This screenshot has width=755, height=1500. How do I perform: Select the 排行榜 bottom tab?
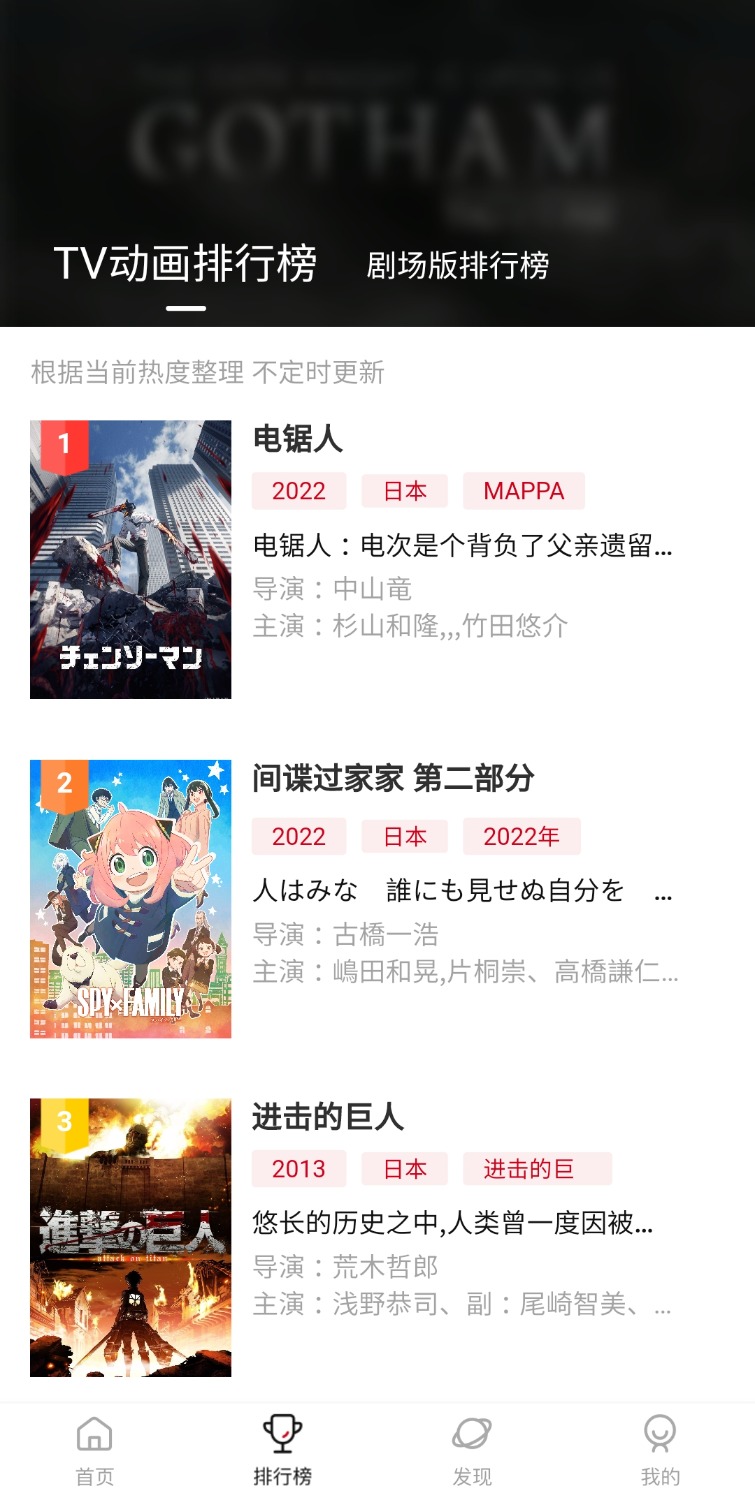coord(283,1450)
